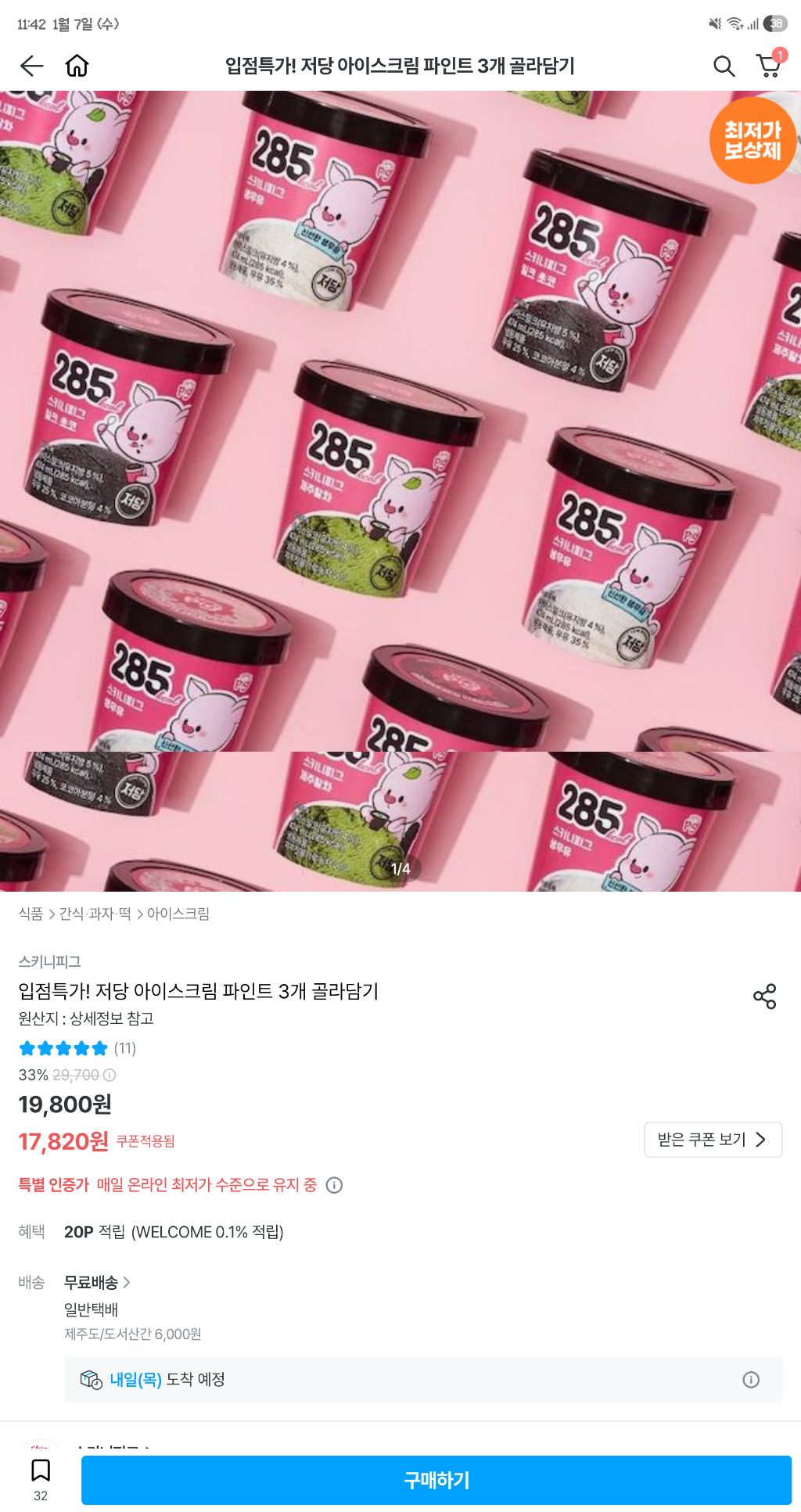801x1512 pixels.
Task: Show arrival estimate info icon
Action: coord(751,1380)
